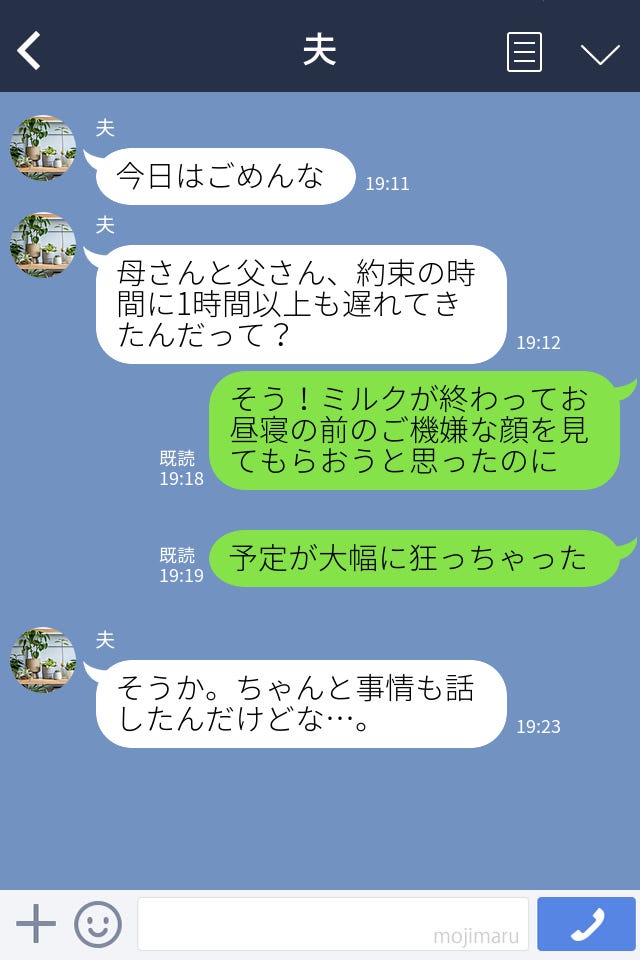Open the plus attachment menu

[36, 924]
